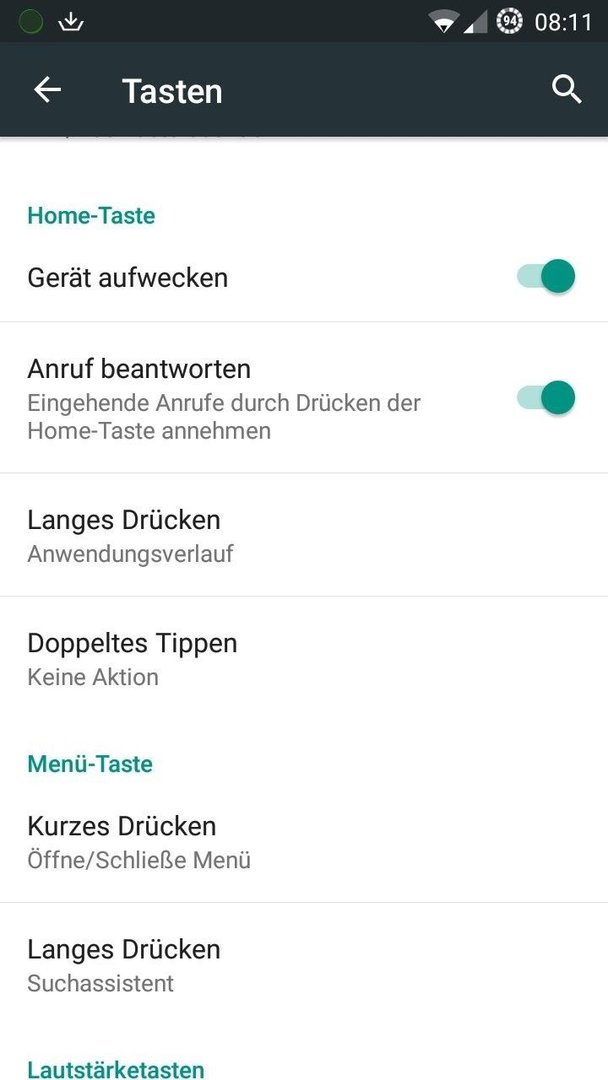
Task: Go back from the Tasten screen
Action: click(48, 90)
